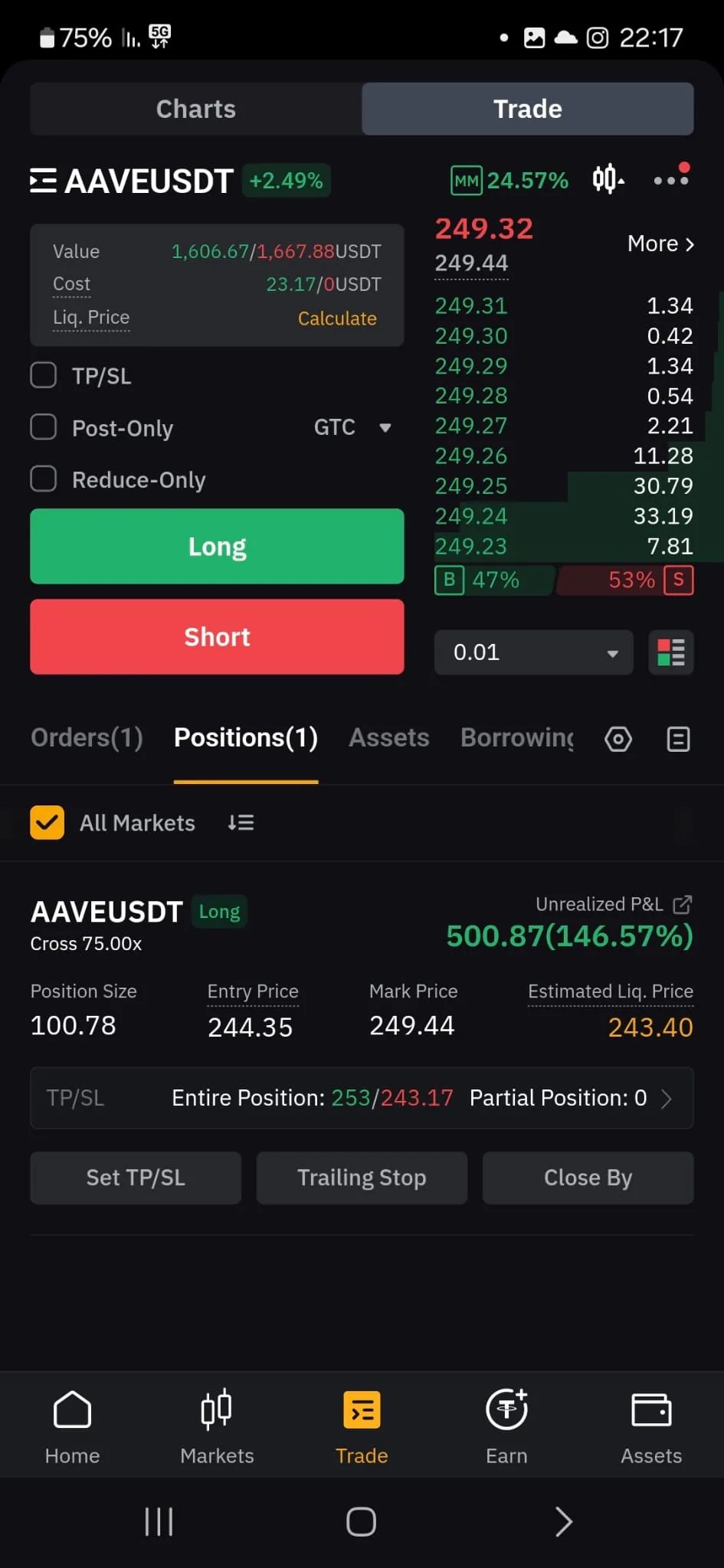
Task: Expand the GTC time-in-force dropdown
Action: click(x=353, y=427)
